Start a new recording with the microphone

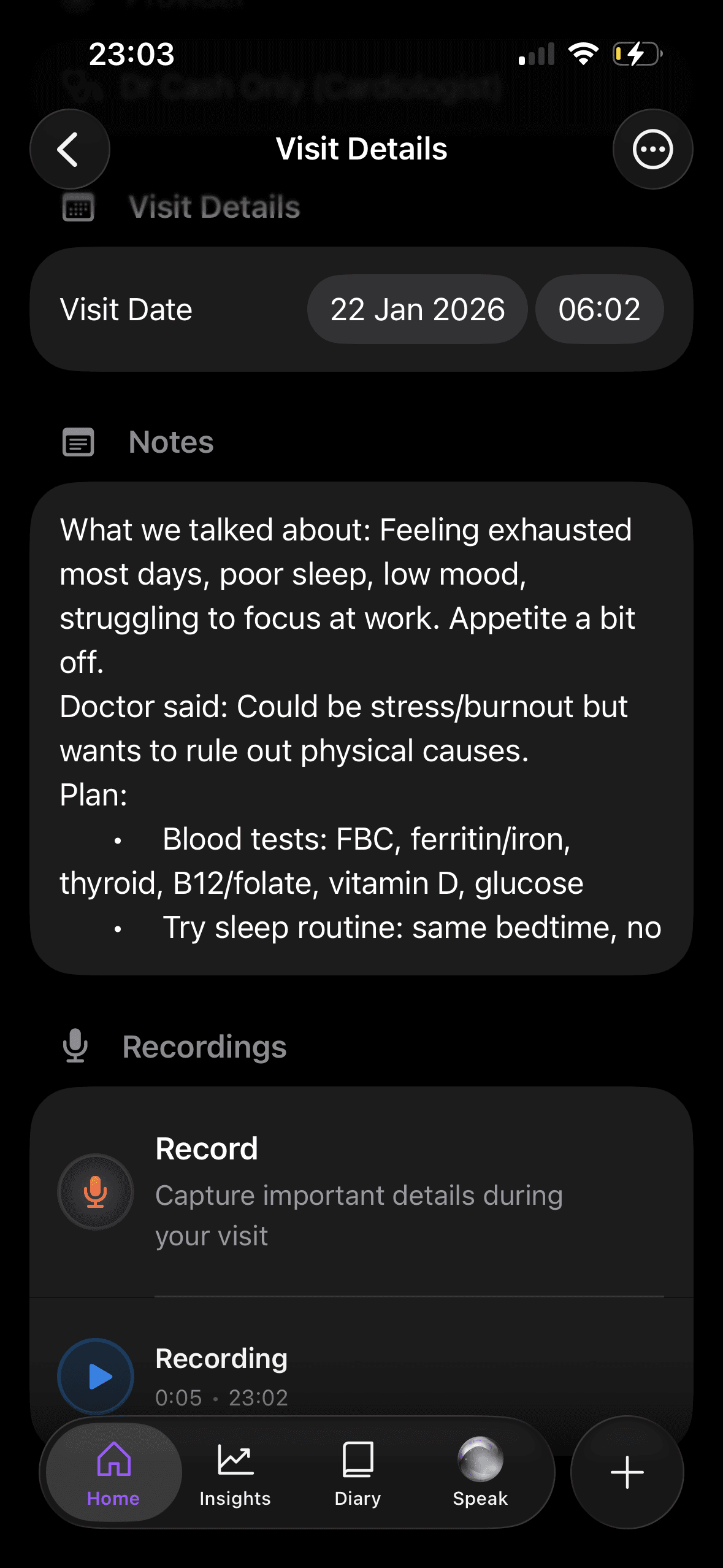coord(96,1191)
